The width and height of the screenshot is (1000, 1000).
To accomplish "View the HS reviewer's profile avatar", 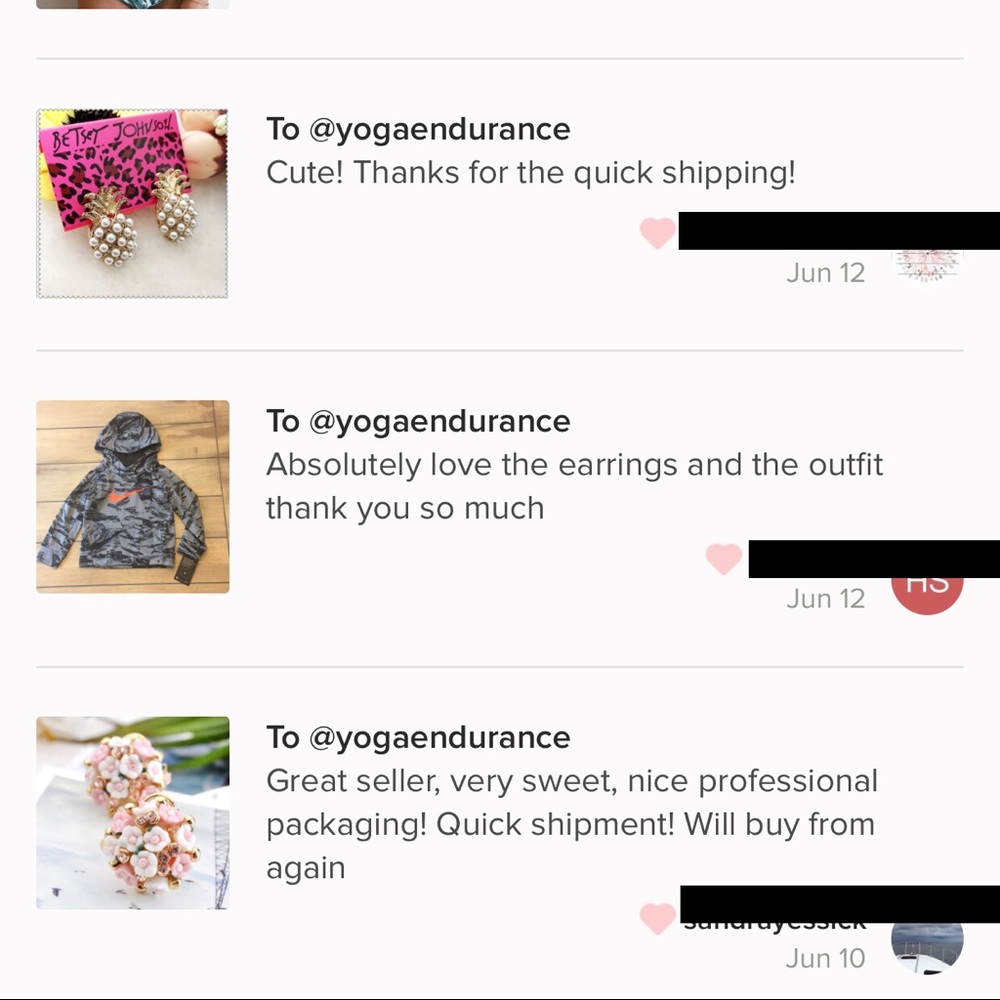I will point(927,591).
